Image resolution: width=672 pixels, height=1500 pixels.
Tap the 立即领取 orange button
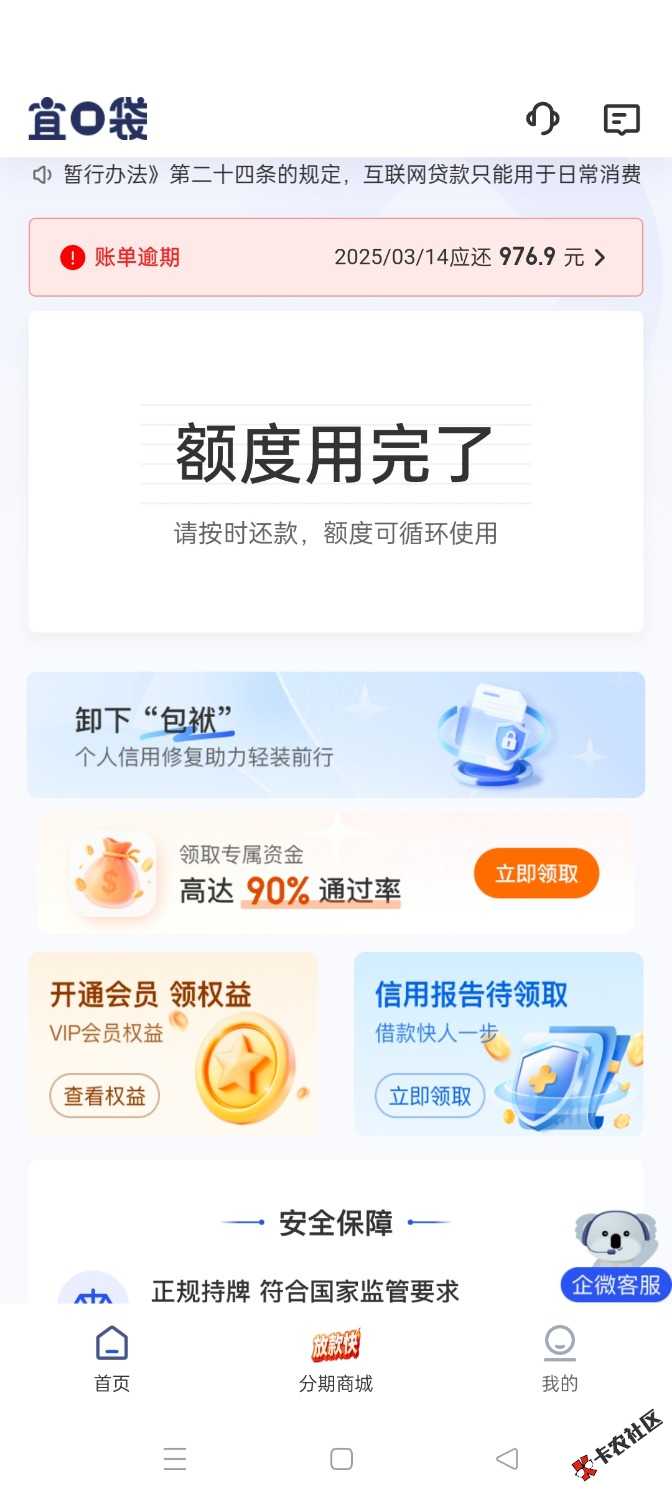click(536, 873)
